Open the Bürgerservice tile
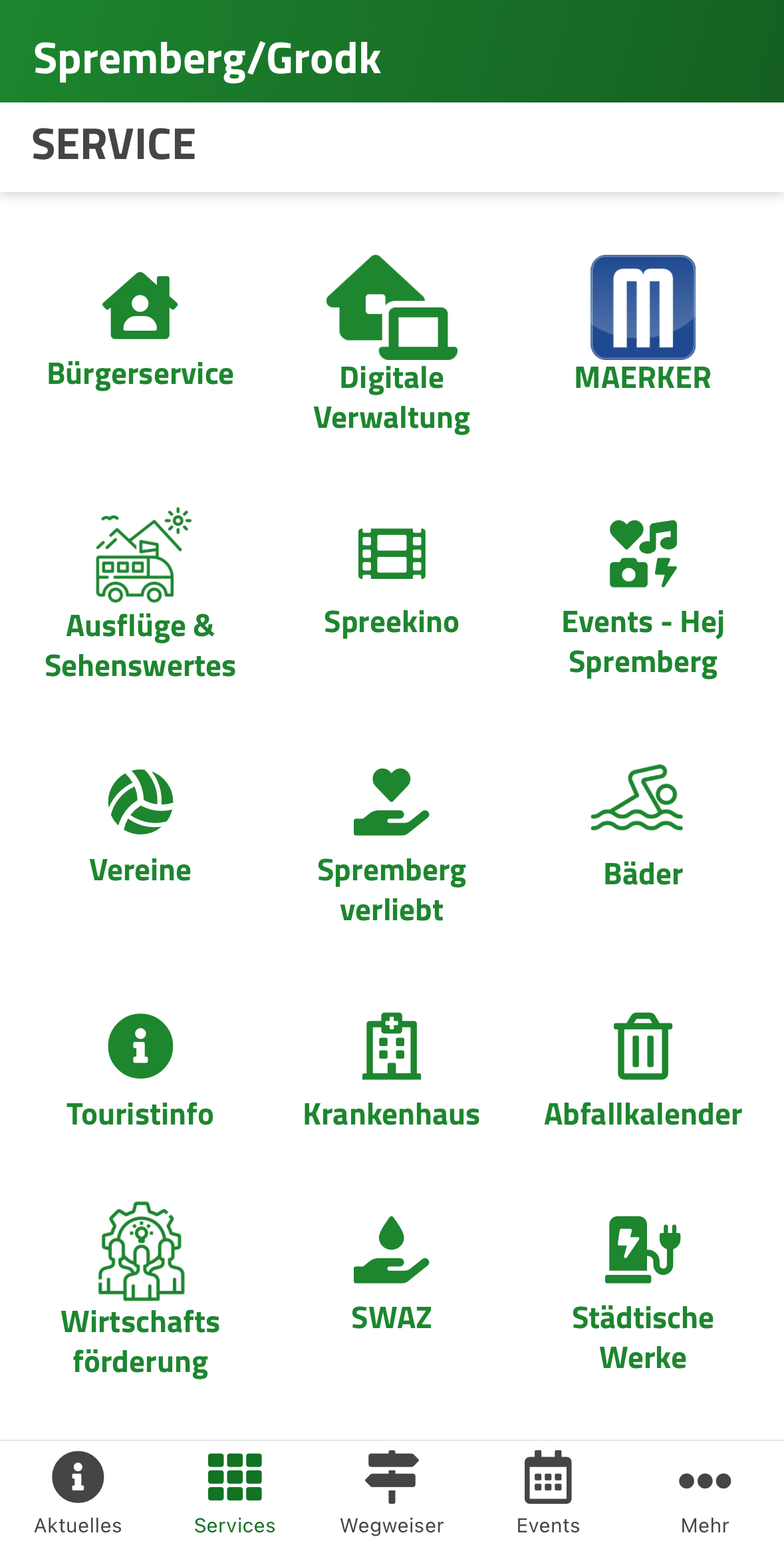Image resolution: width=784 pixels, height=1563 pixels. coord(140,331)
